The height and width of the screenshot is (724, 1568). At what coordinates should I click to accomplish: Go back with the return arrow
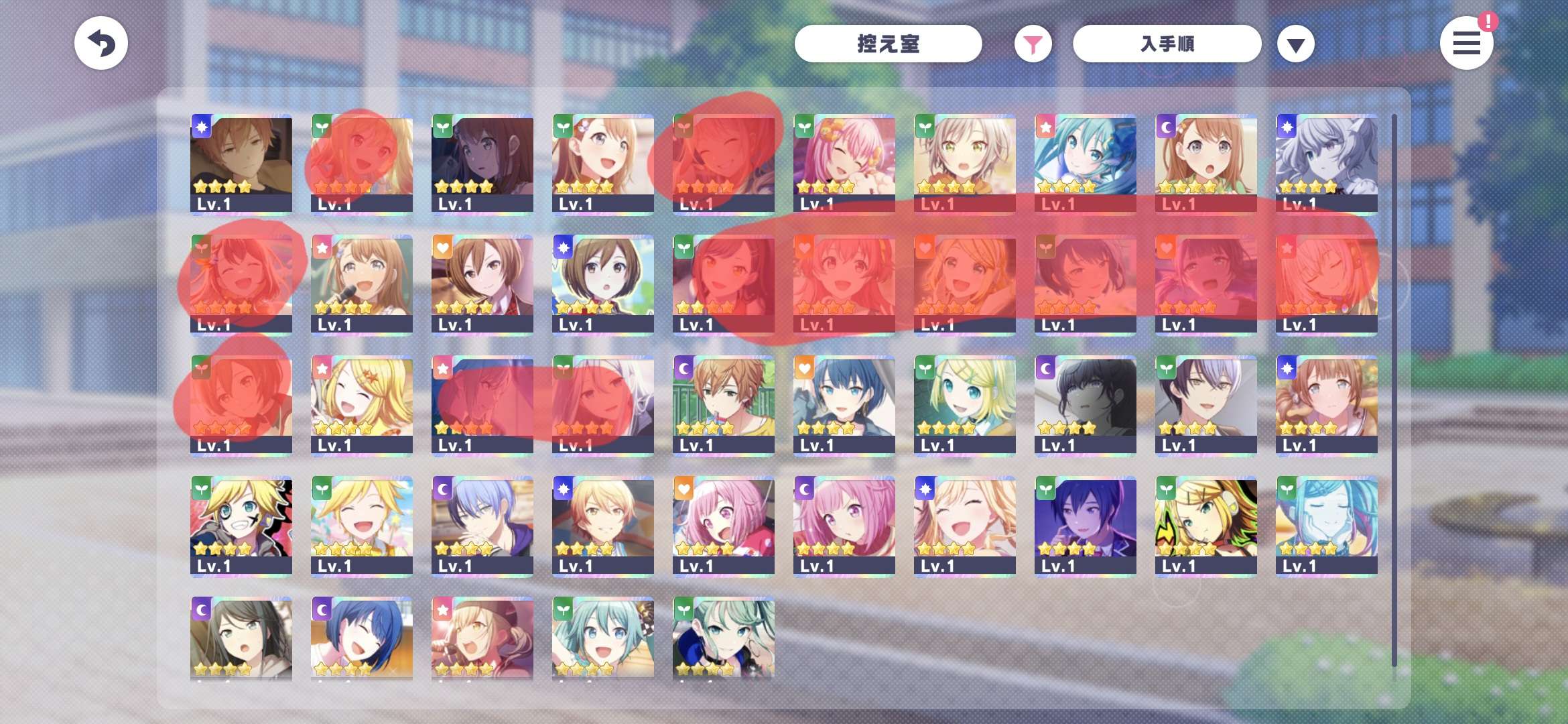click(101, 44)
